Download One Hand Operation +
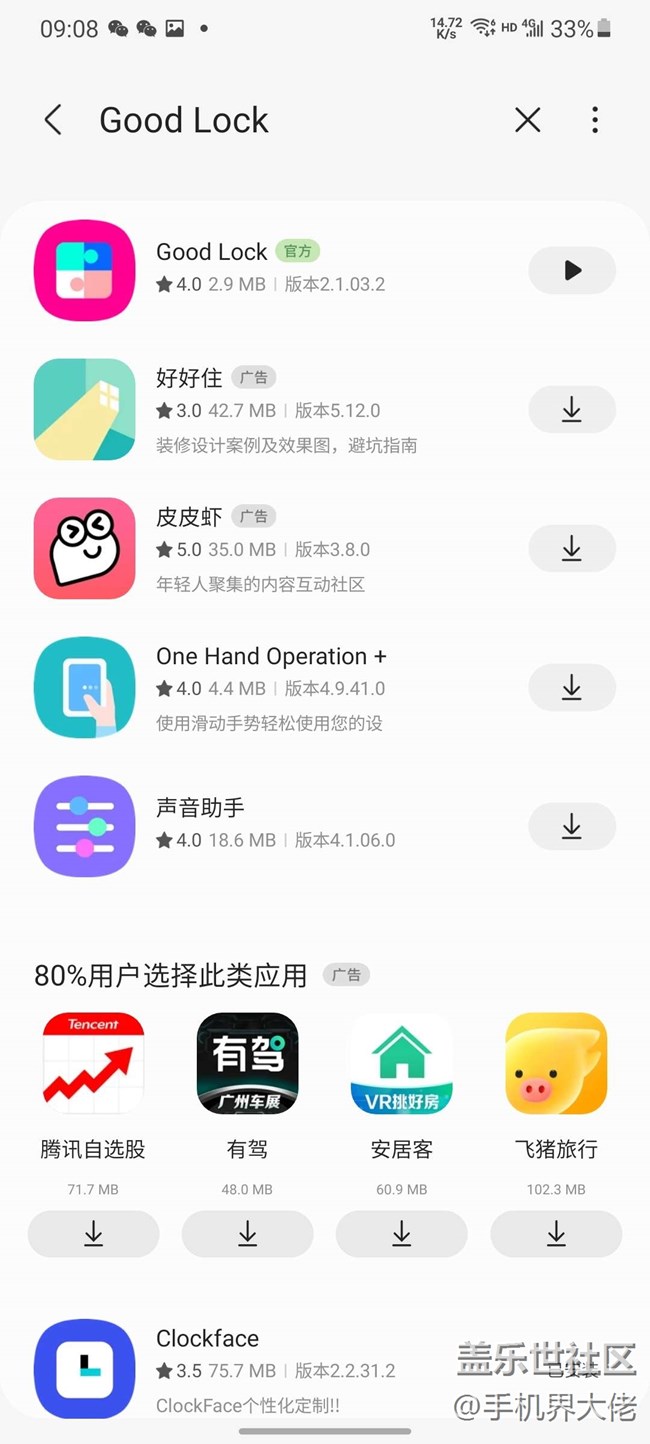The width and height of the screenshot is (650, 1444). pyautogui.click(x=572, y=687)
